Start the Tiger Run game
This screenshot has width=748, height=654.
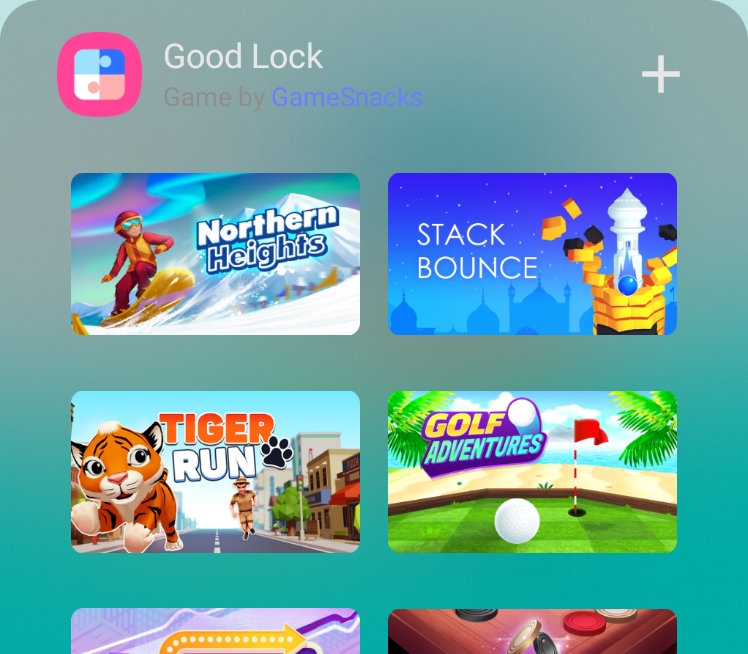tap(215, 471)
